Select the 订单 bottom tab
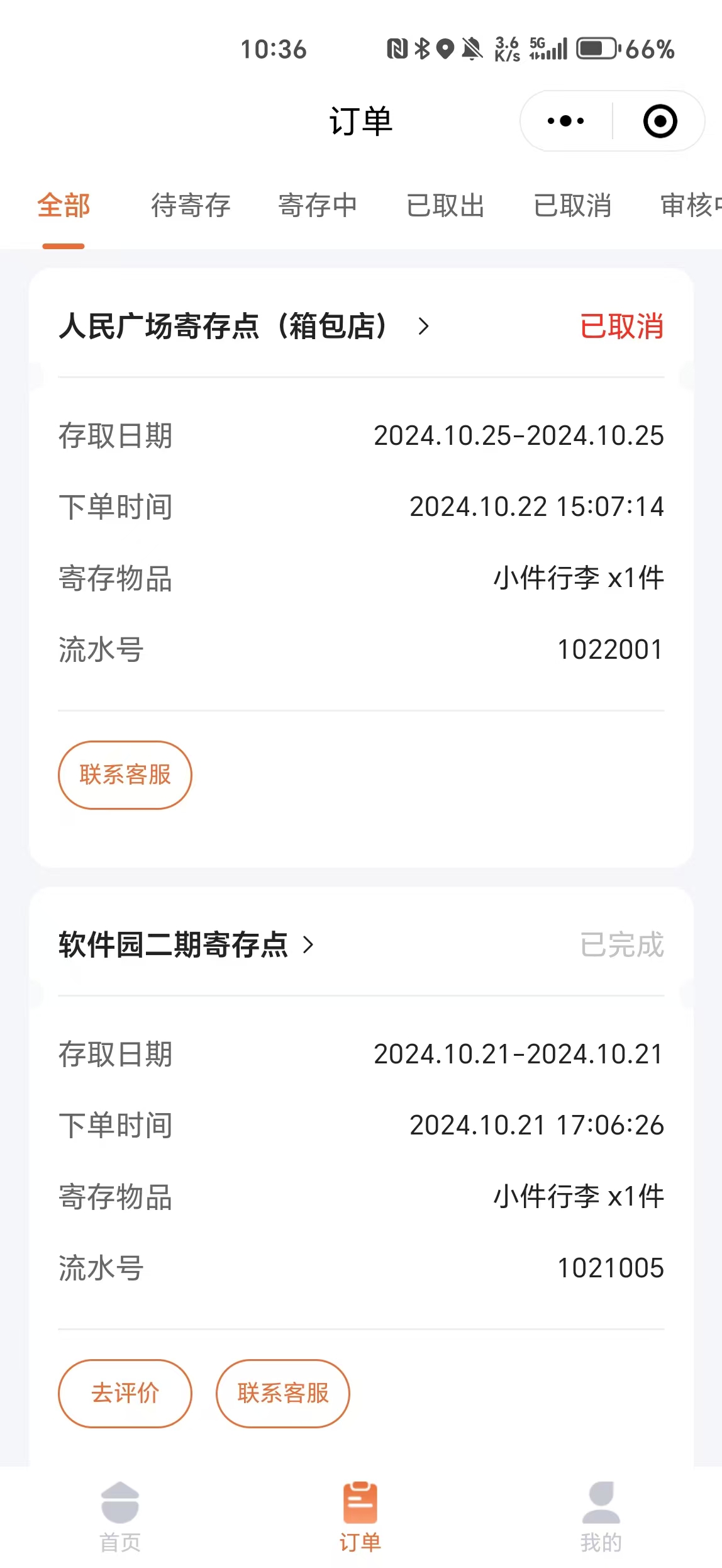 360,1516
